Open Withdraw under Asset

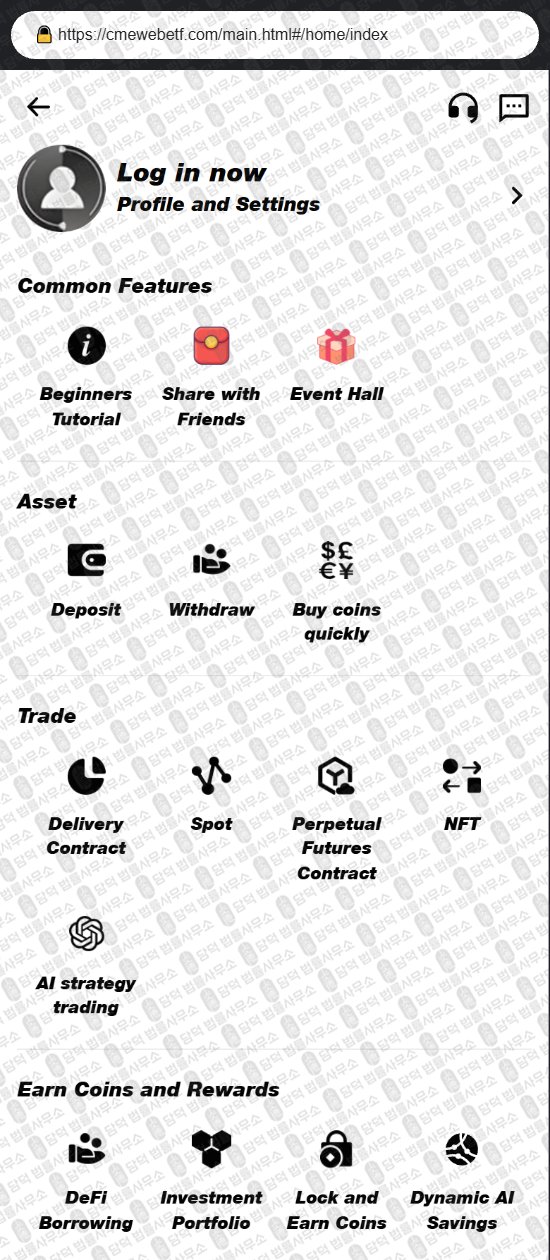click(211, 581)
